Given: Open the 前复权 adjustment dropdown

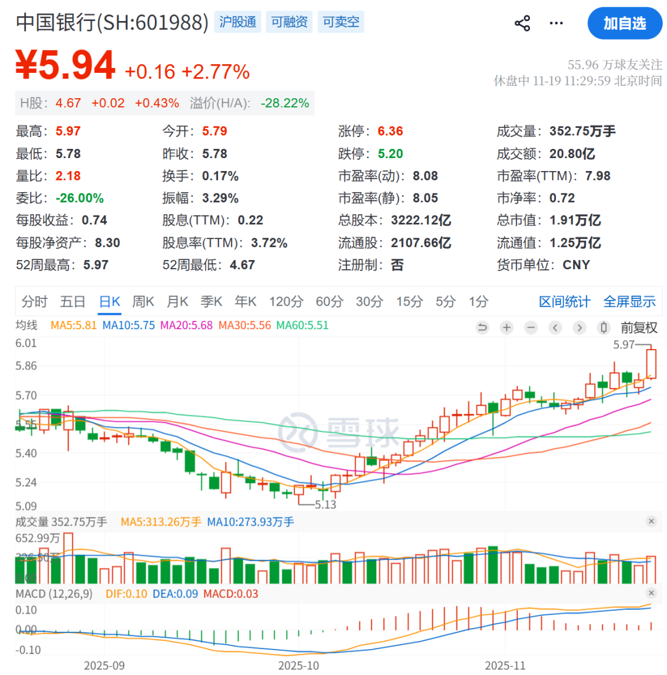Looking at the screenshot, I should click(x=638, y=328).
